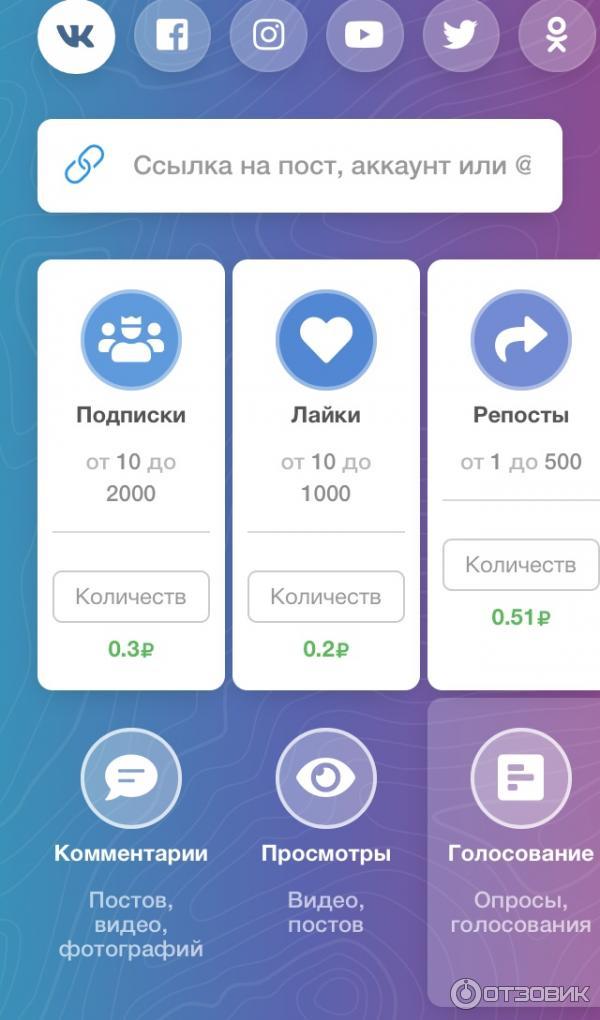Viewport: 600px width, 1020px height.
Task: Open the Комментарии service
Action: [131, 800]
